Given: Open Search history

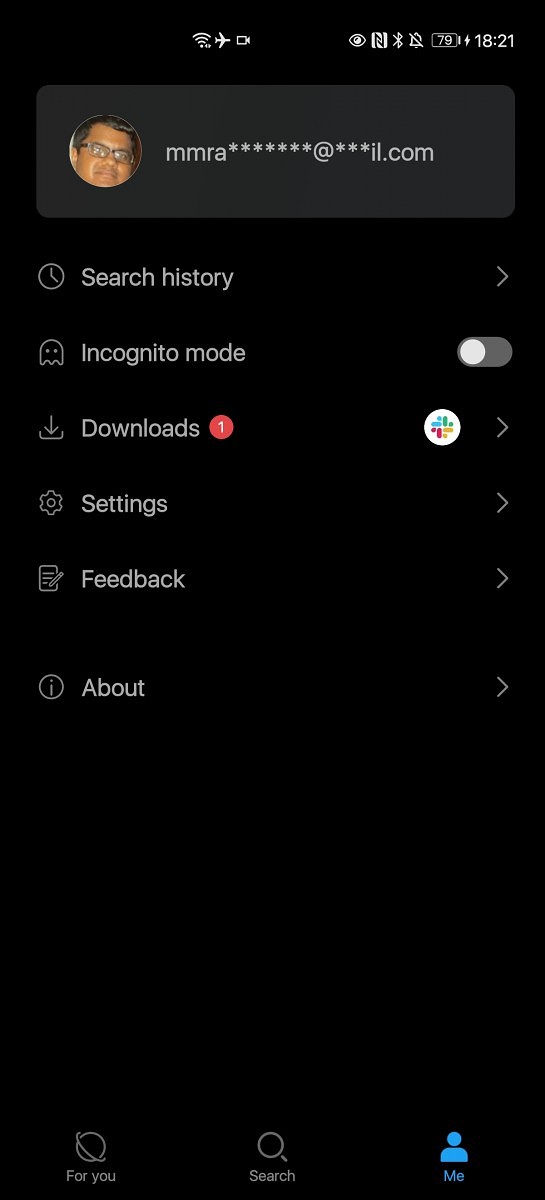Looking at the screenshot, I should 272,277.
